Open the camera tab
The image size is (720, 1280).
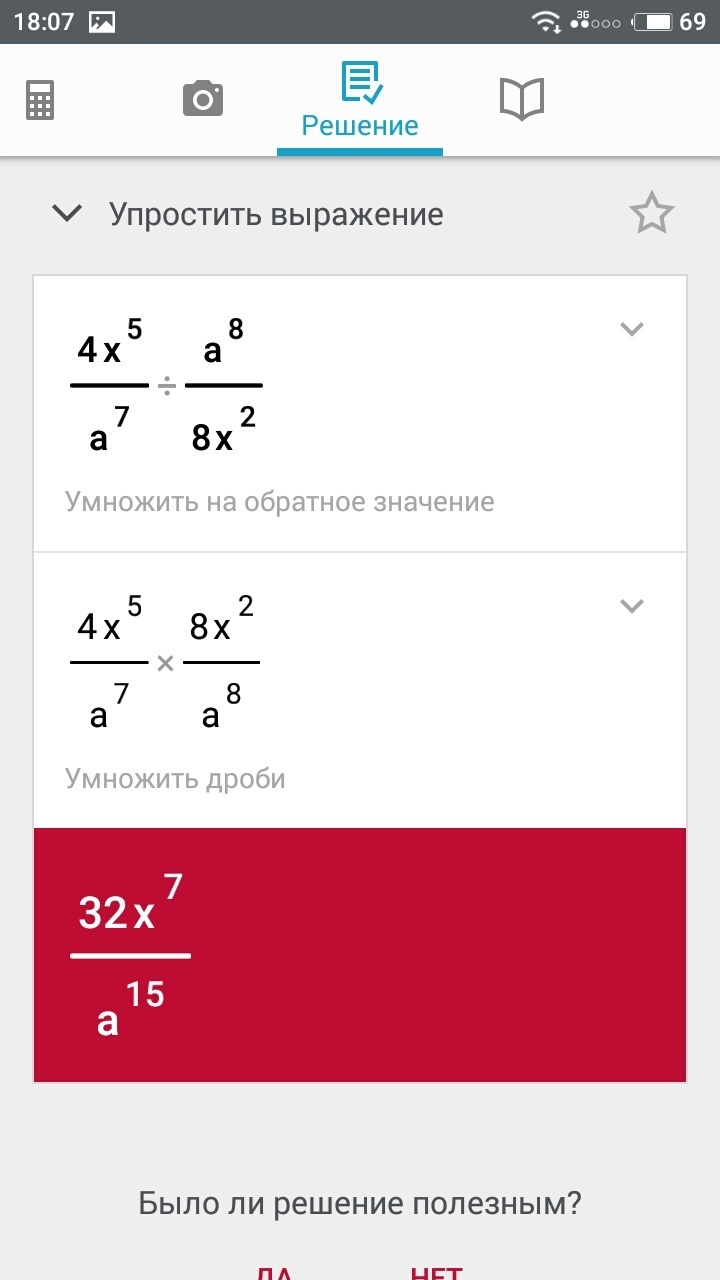pyautogui.click(x=202, y=100)
